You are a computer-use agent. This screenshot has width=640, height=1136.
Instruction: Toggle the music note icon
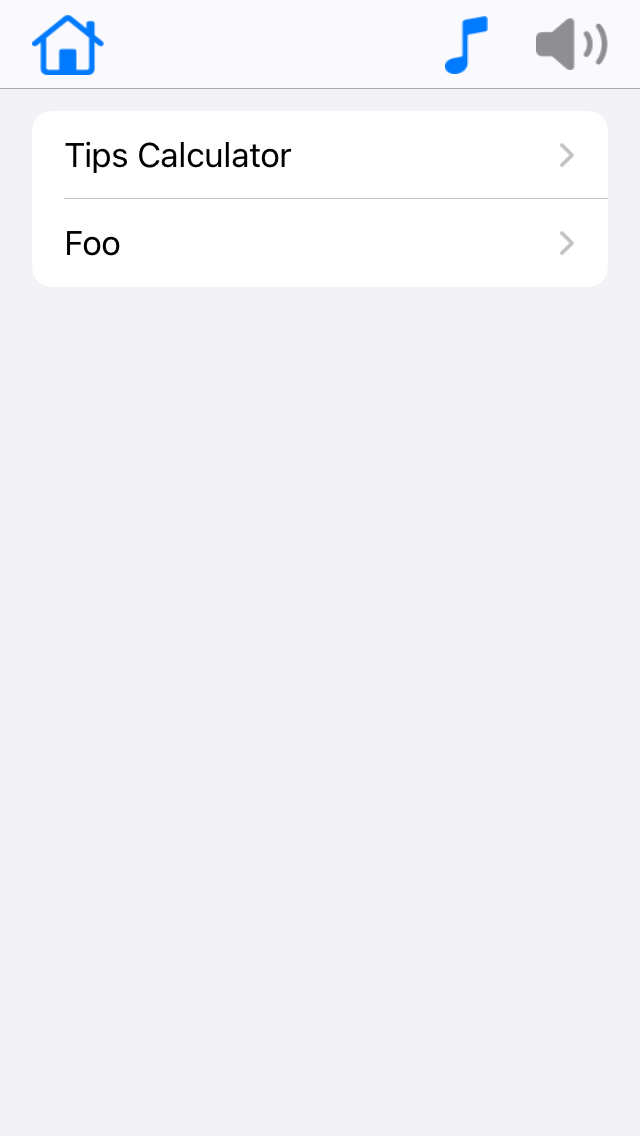pos(466,45)
